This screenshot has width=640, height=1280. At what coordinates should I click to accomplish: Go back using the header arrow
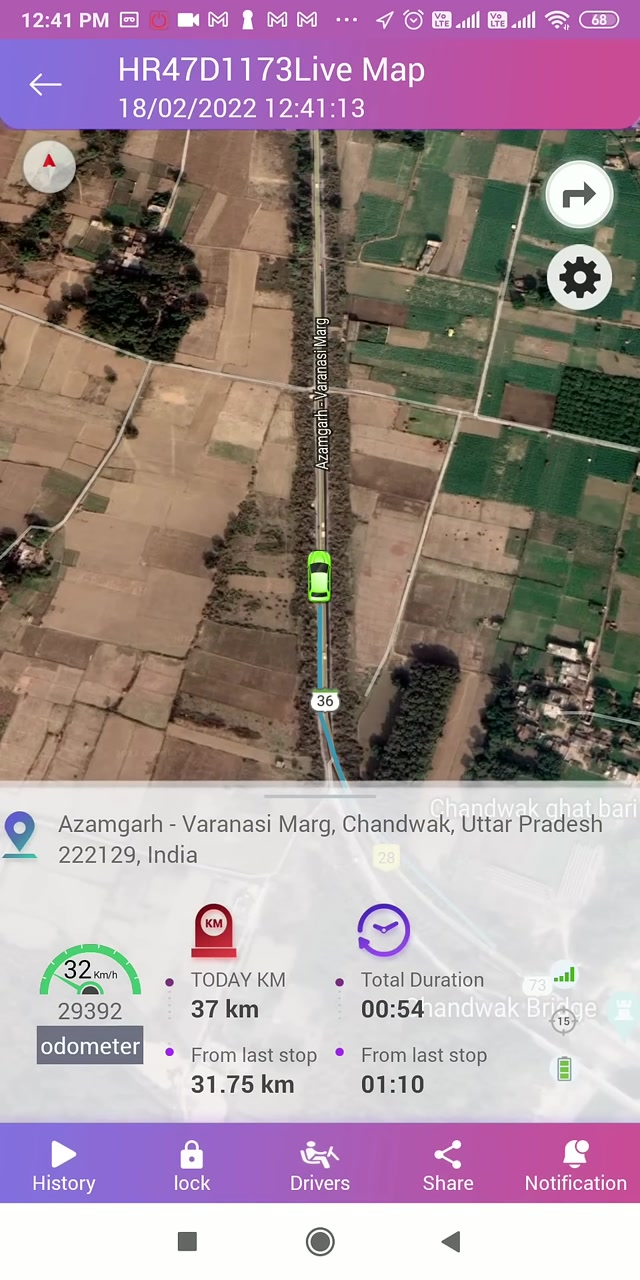pyautogui.click(x=45, y=85)
